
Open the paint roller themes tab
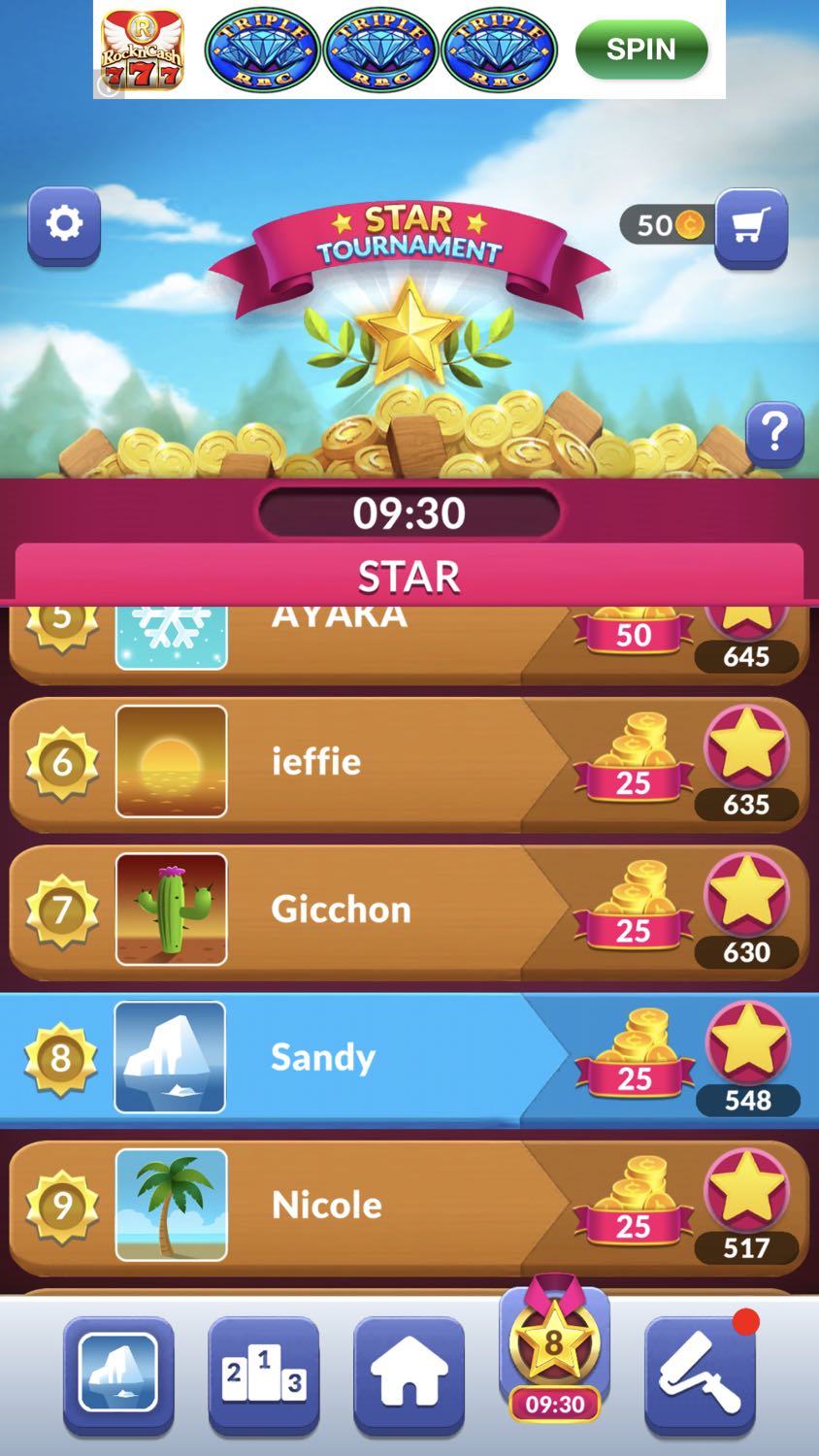701,1375
